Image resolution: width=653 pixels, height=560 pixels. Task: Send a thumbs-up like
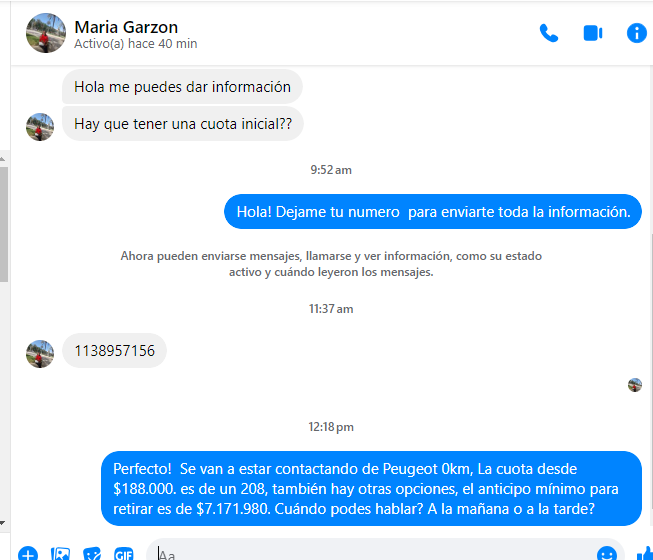644,553
